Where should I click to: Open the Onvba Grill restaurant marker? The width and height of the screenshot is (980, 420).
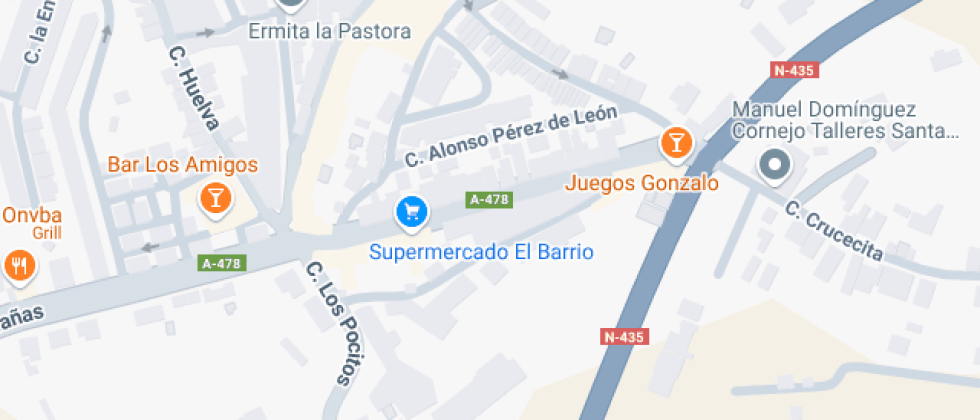tap(18, 267)
